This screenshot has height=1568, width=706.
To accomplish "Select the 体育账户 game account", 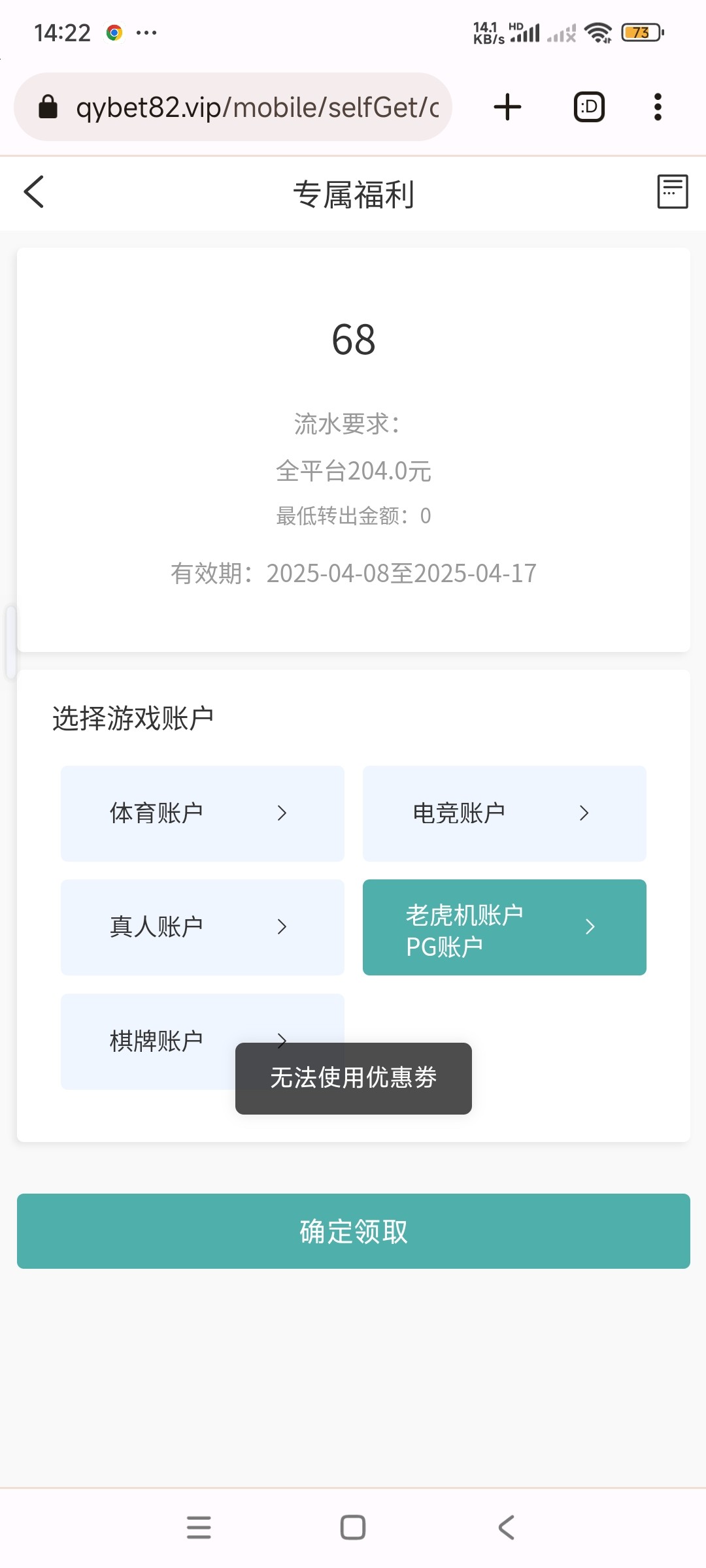I will coord(202,813).
